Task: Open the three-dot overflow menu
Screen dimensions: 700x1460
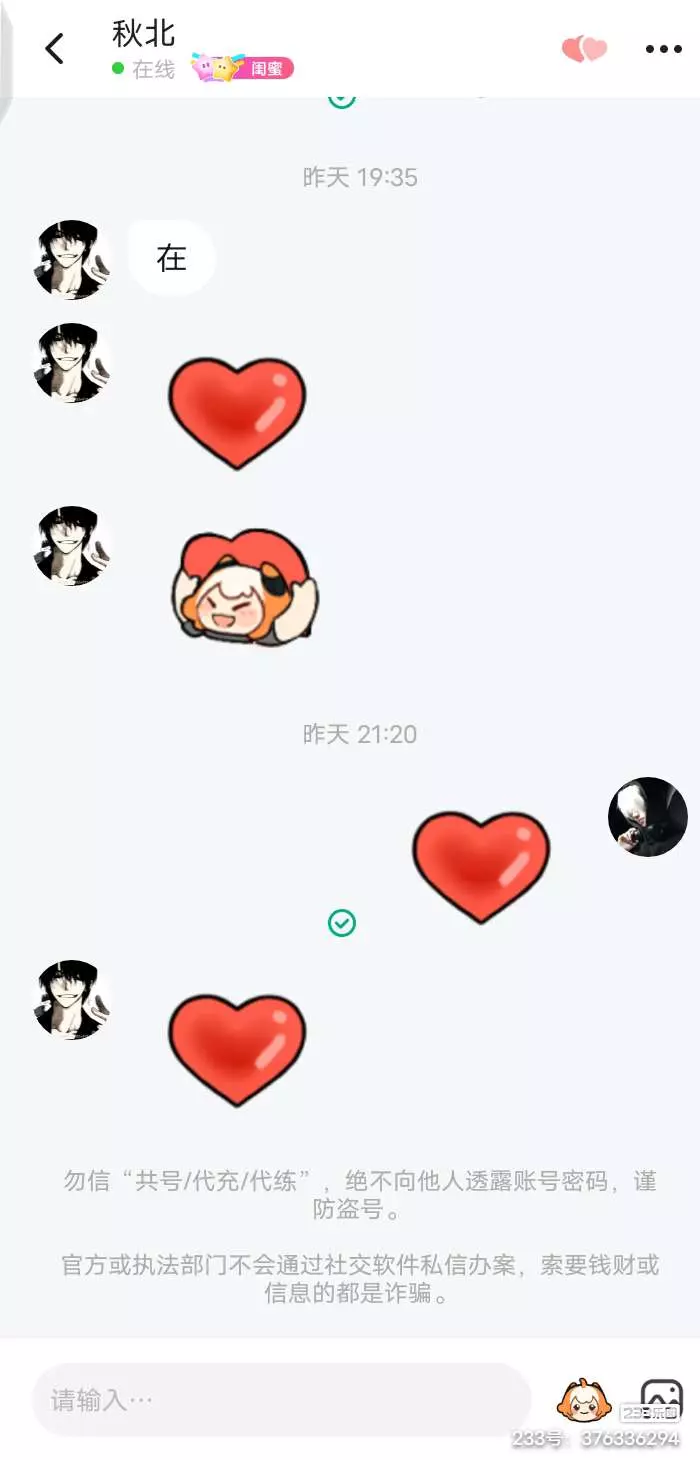Action: (x=663, y=49)
